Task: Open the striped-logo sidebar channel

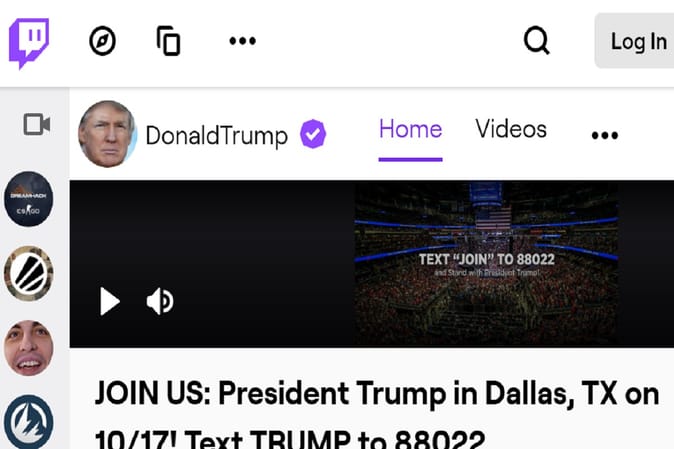Action: pos(29,273)
